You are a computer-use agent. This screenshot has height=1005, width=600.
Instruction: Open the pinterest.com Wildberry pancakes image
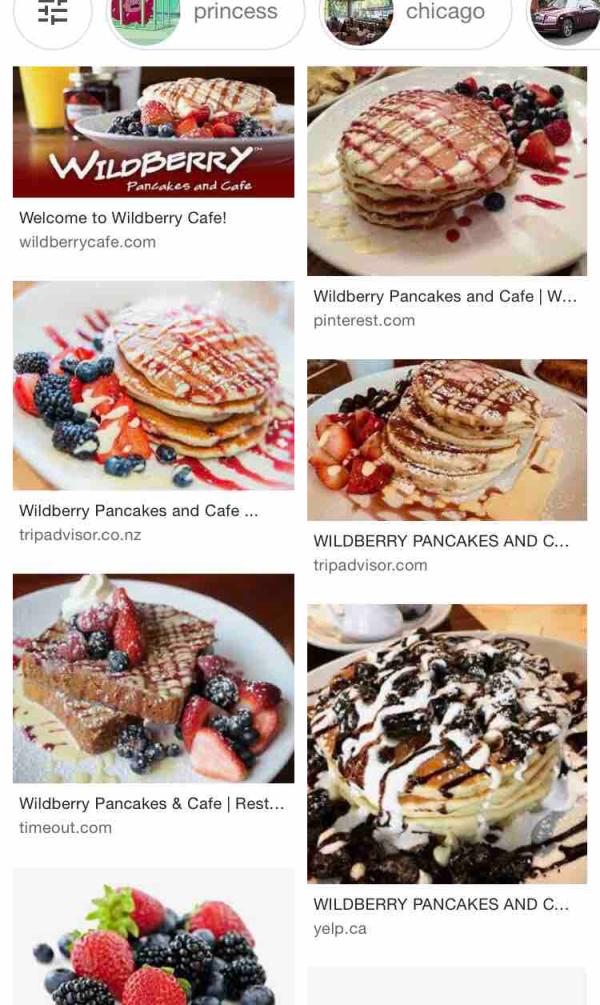pos(446,171)
